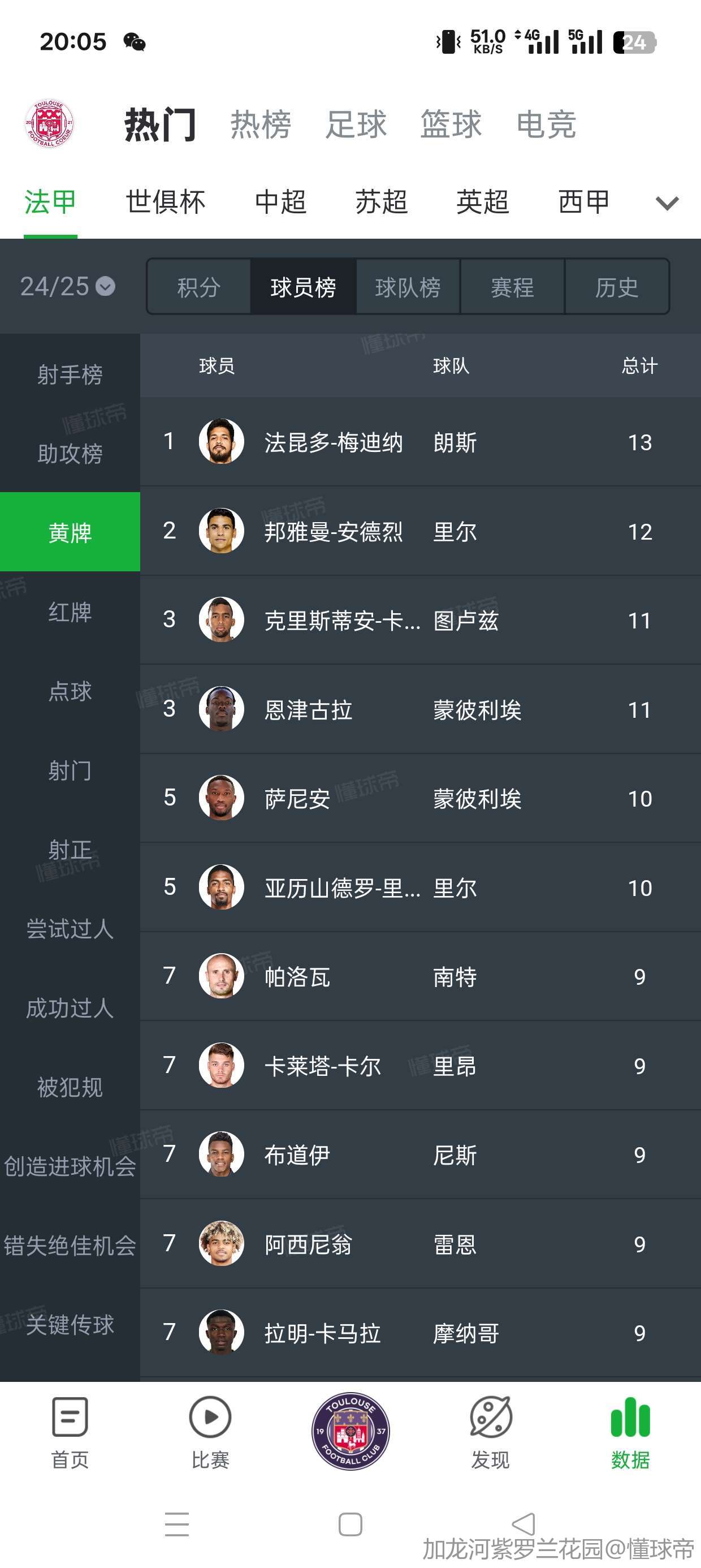Switch to the 篮球 top tab
701x1568 pixels.
(x=451, y=124)
